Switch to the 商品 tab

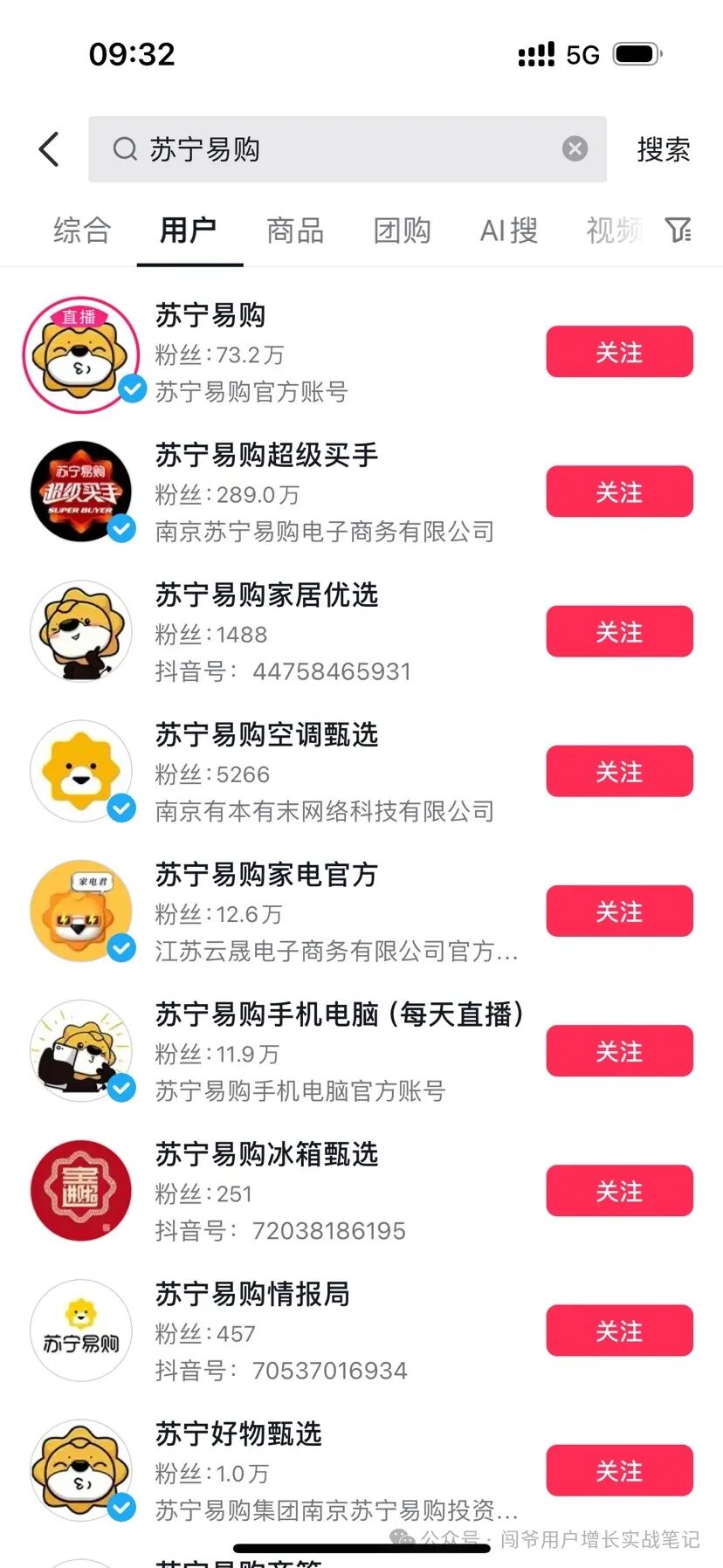click(x=295, y=230)
